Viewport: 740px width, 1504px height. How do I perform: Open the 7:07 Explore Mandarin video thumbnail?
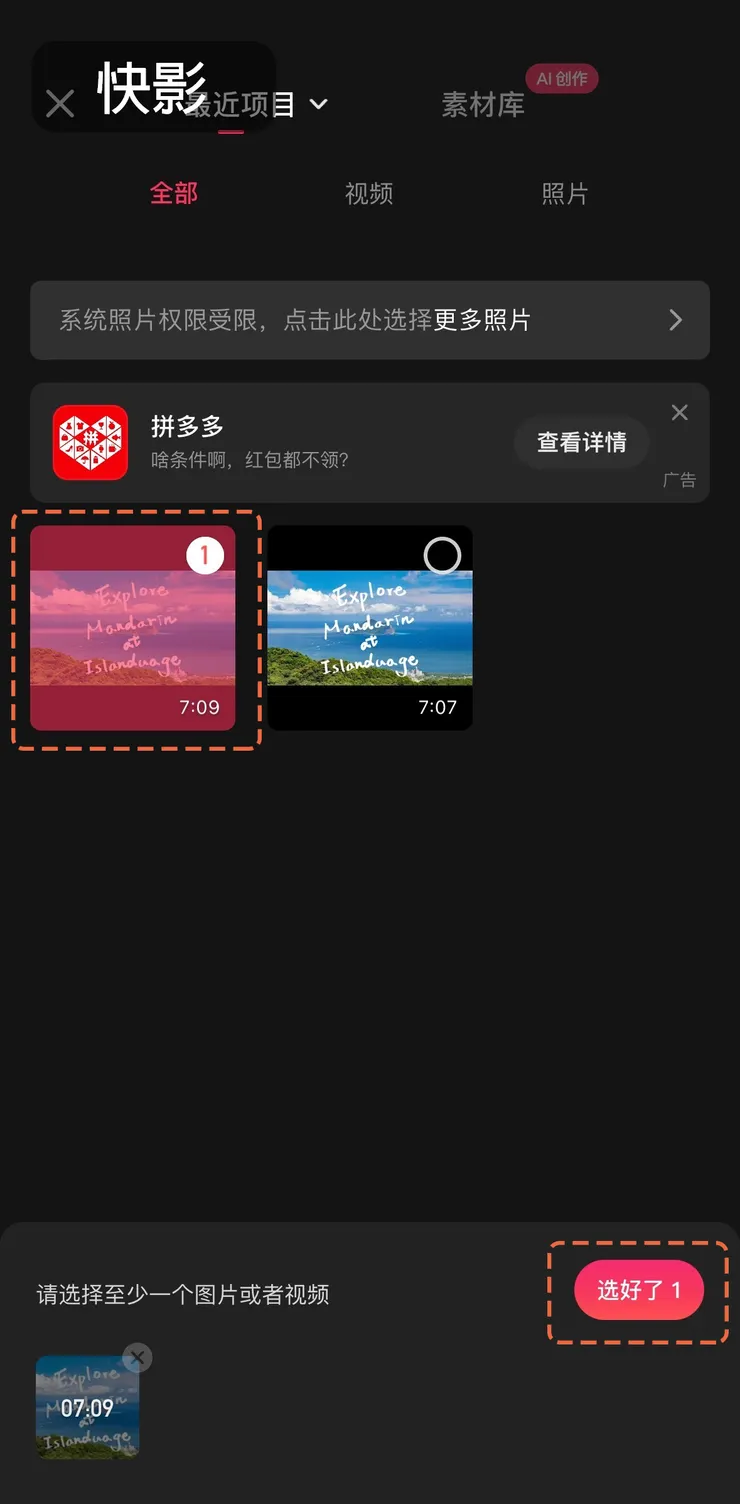pyautogui.click(x=369, y=627)
